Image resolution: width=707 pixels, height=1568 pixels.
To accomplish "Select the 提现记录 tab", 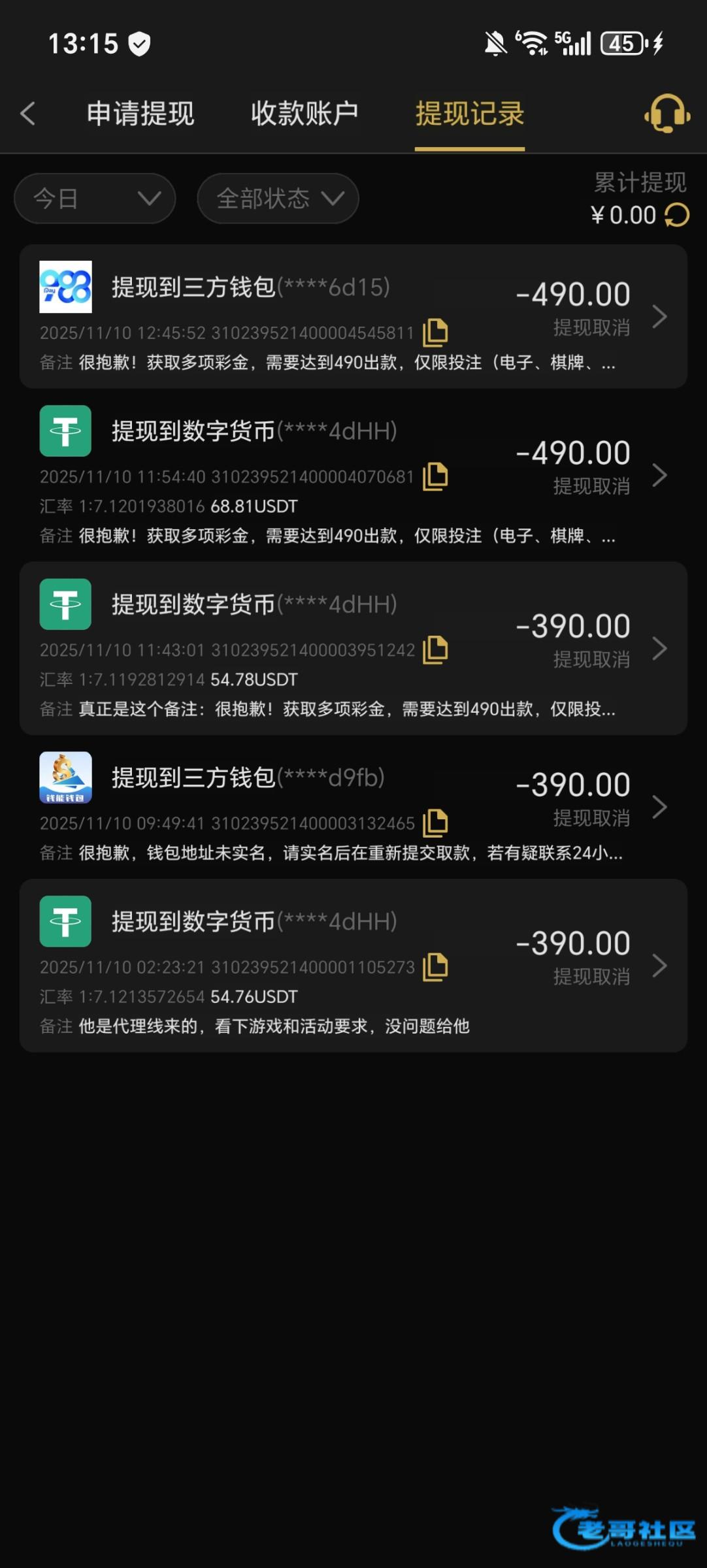I will (469, 114).
